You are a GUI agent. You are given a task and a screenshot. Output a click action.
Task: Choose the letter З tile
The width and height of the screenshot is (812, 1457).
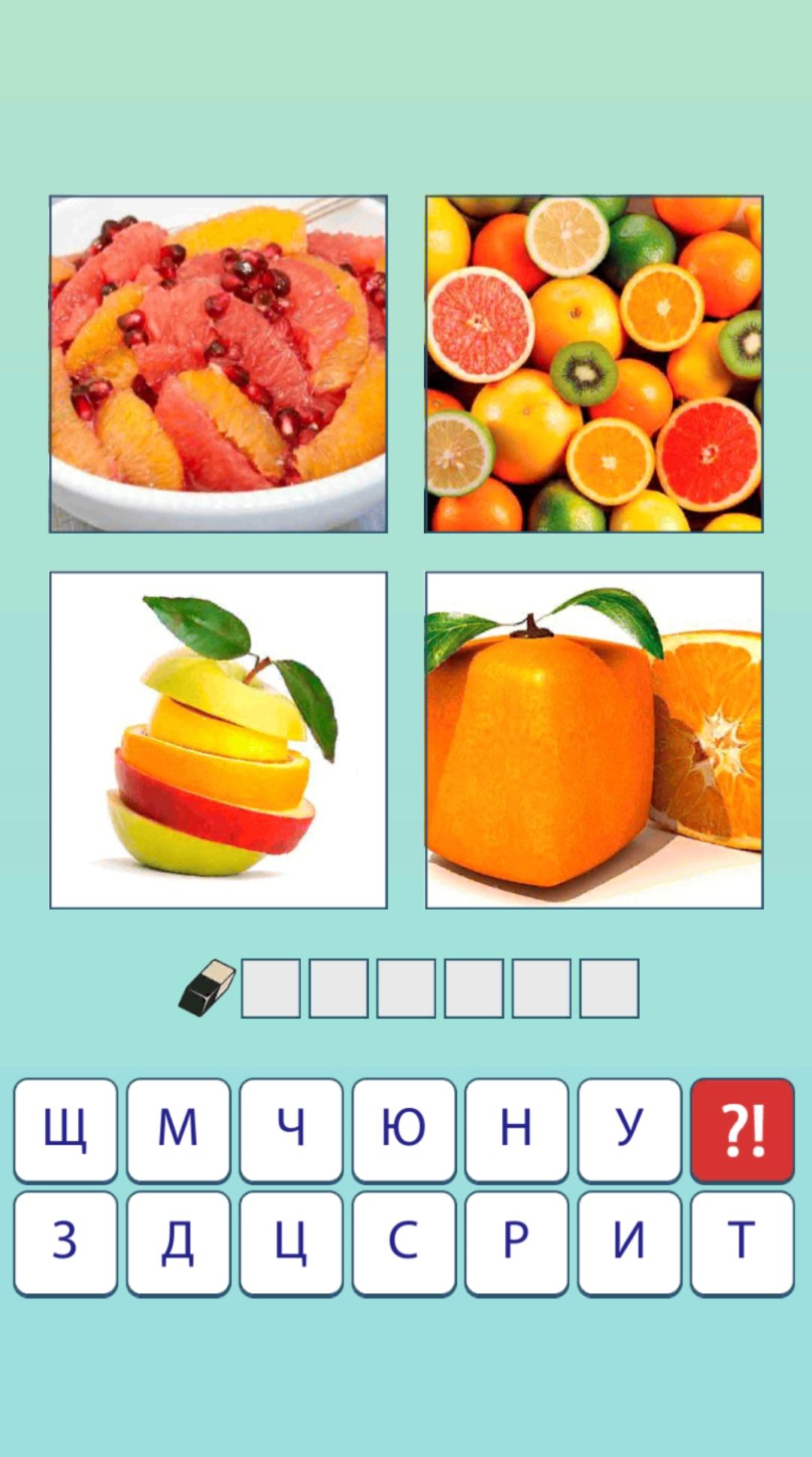tap(65, 1243)
